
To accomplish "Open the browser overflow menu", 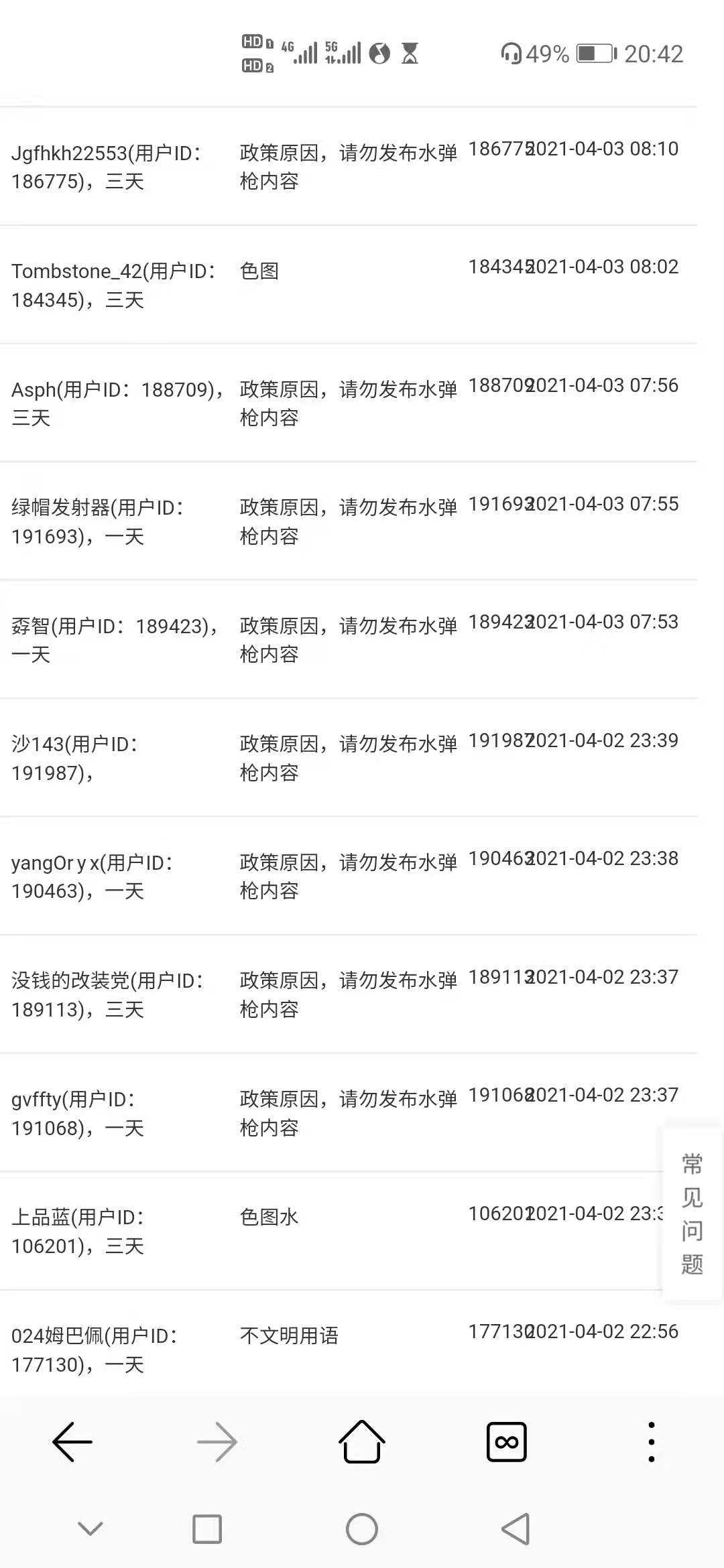I will coord(651,1441).
